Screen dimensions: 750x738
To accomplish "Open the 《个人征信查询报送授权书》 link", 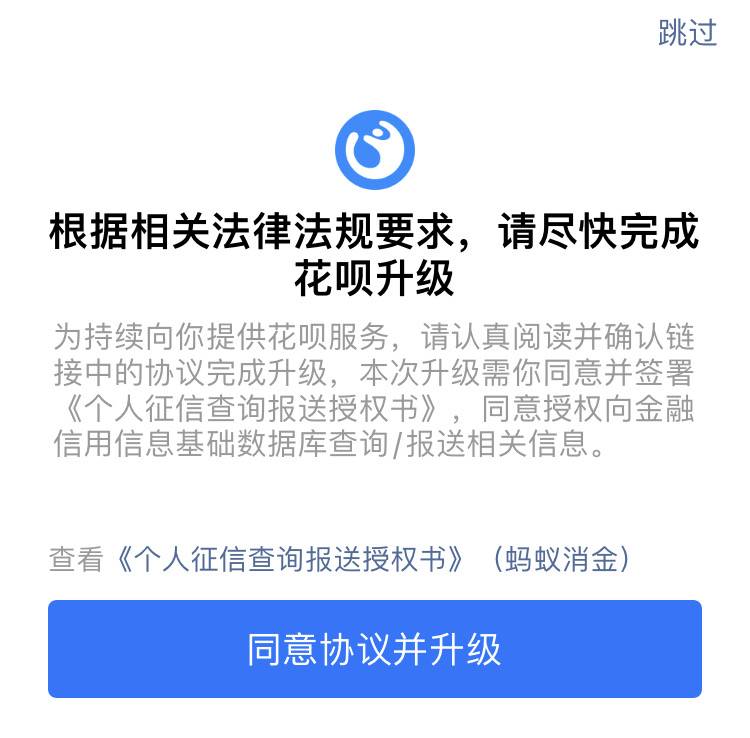I will coord(291,559).
